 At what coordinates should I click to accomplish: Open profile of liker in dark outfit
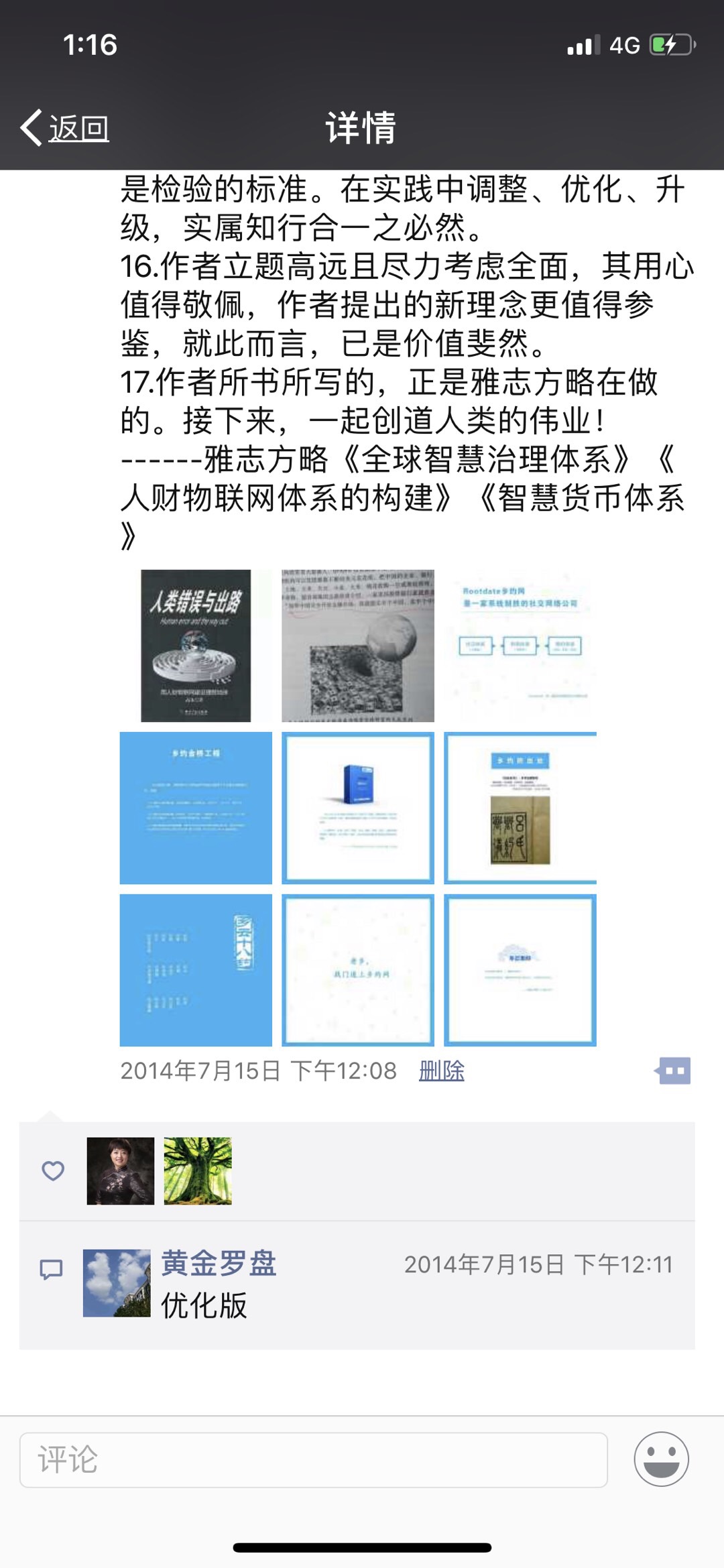[x=121, y=1171]
